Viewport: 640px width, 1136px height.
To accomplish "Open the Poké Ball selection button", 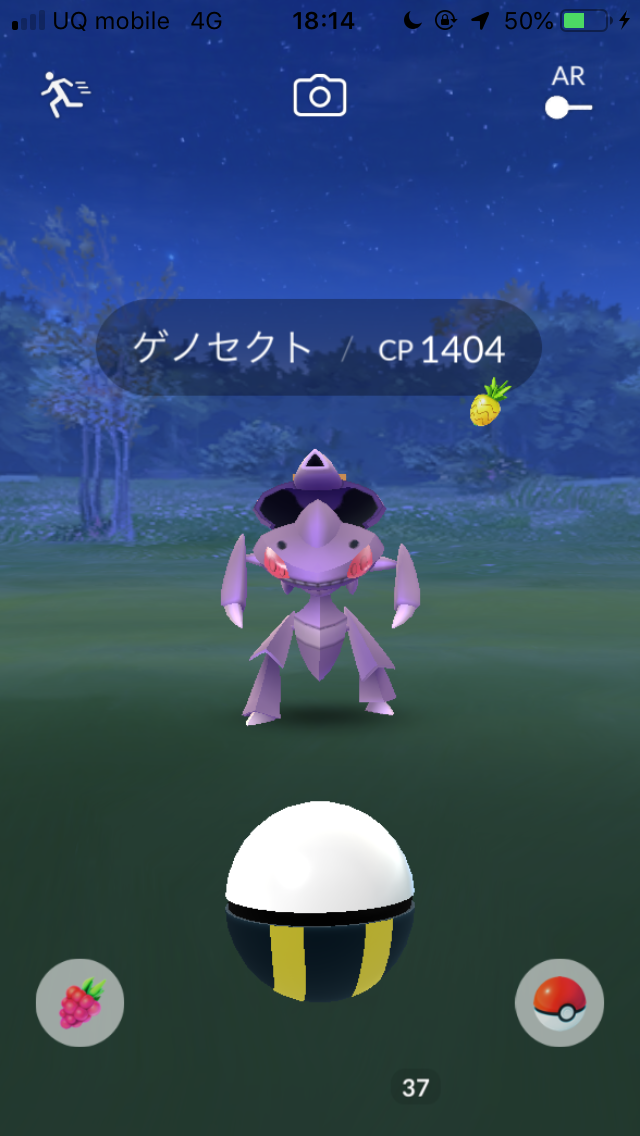I will click(559, 1002).
